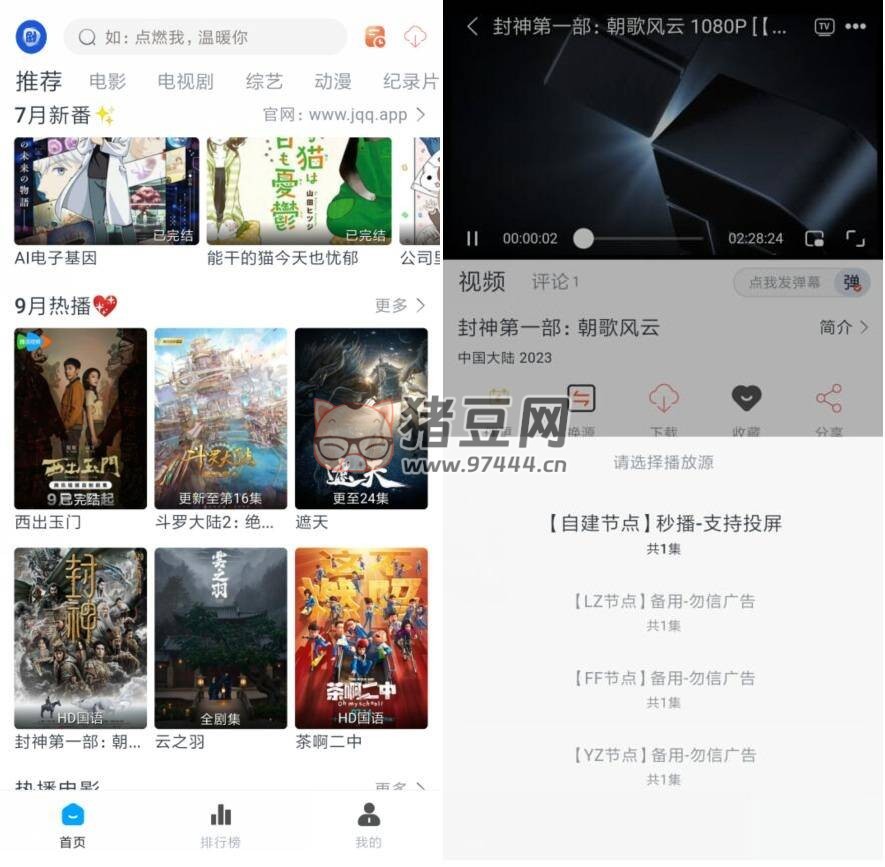The image size is (885, 867).
Task: Switch to the 电视剧 tab
Action: [185, 81]
